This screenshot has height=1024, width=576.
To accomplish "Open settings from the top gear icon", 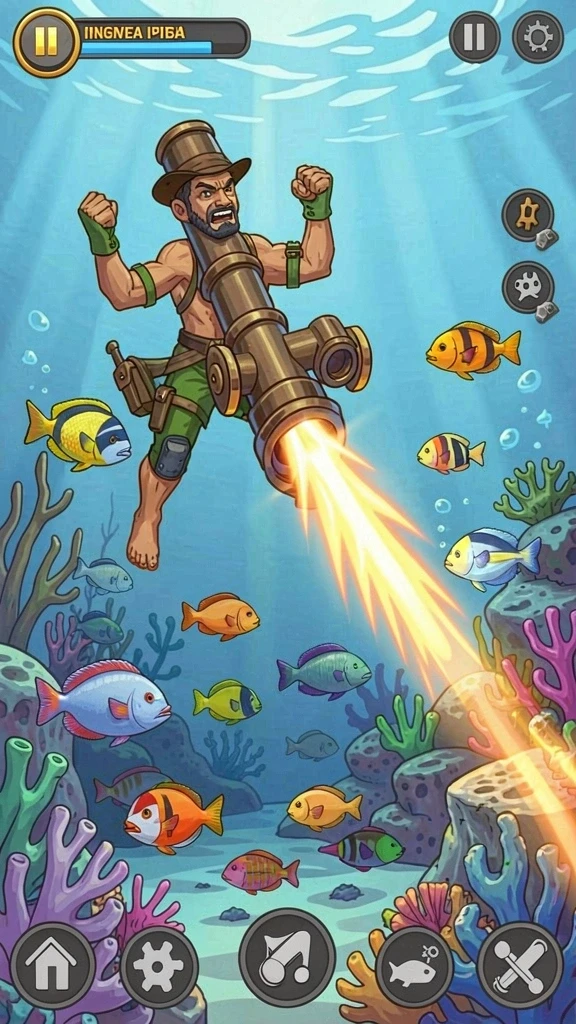I will click(x=537, y=37).
